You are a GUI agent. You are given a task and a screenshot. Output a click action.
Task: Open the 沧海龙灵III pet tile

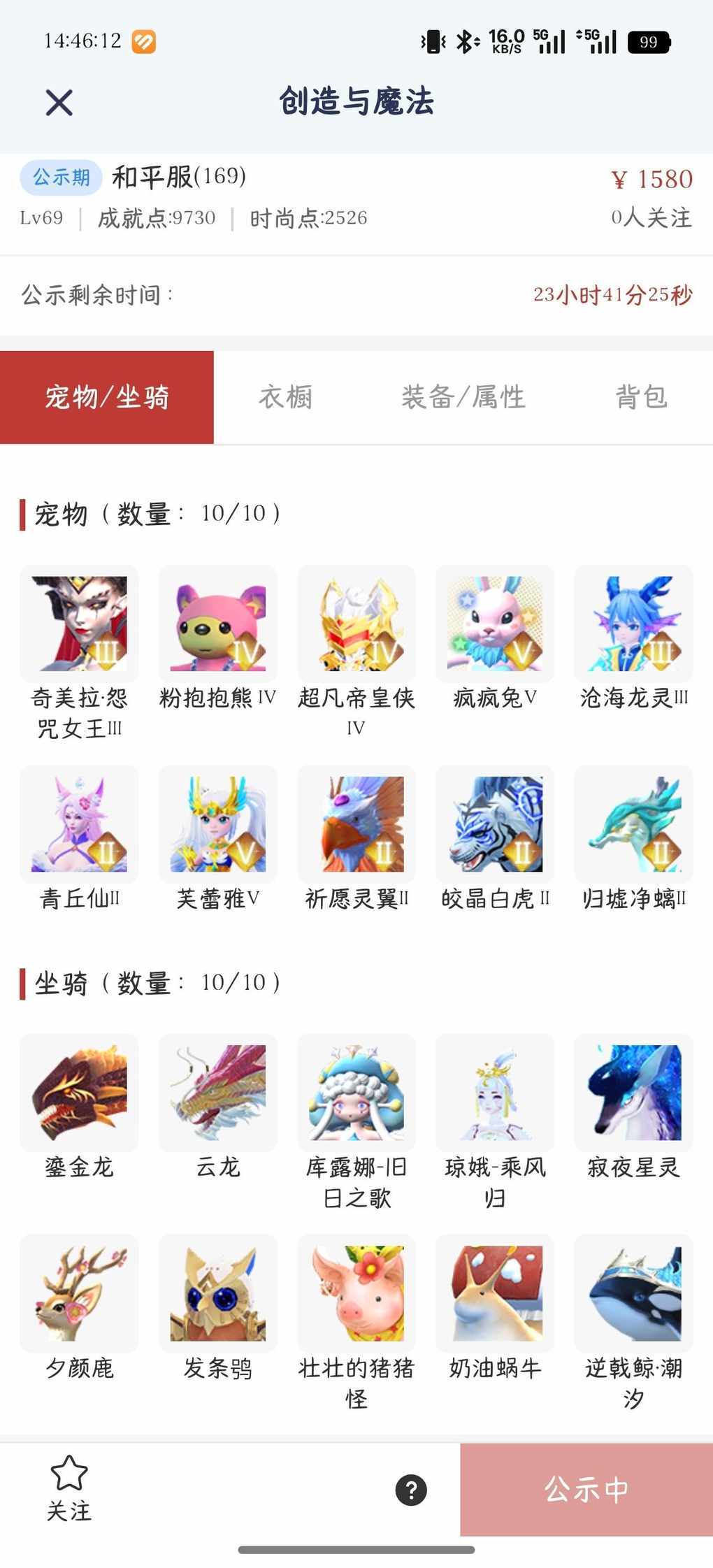[x=633, y=624]
